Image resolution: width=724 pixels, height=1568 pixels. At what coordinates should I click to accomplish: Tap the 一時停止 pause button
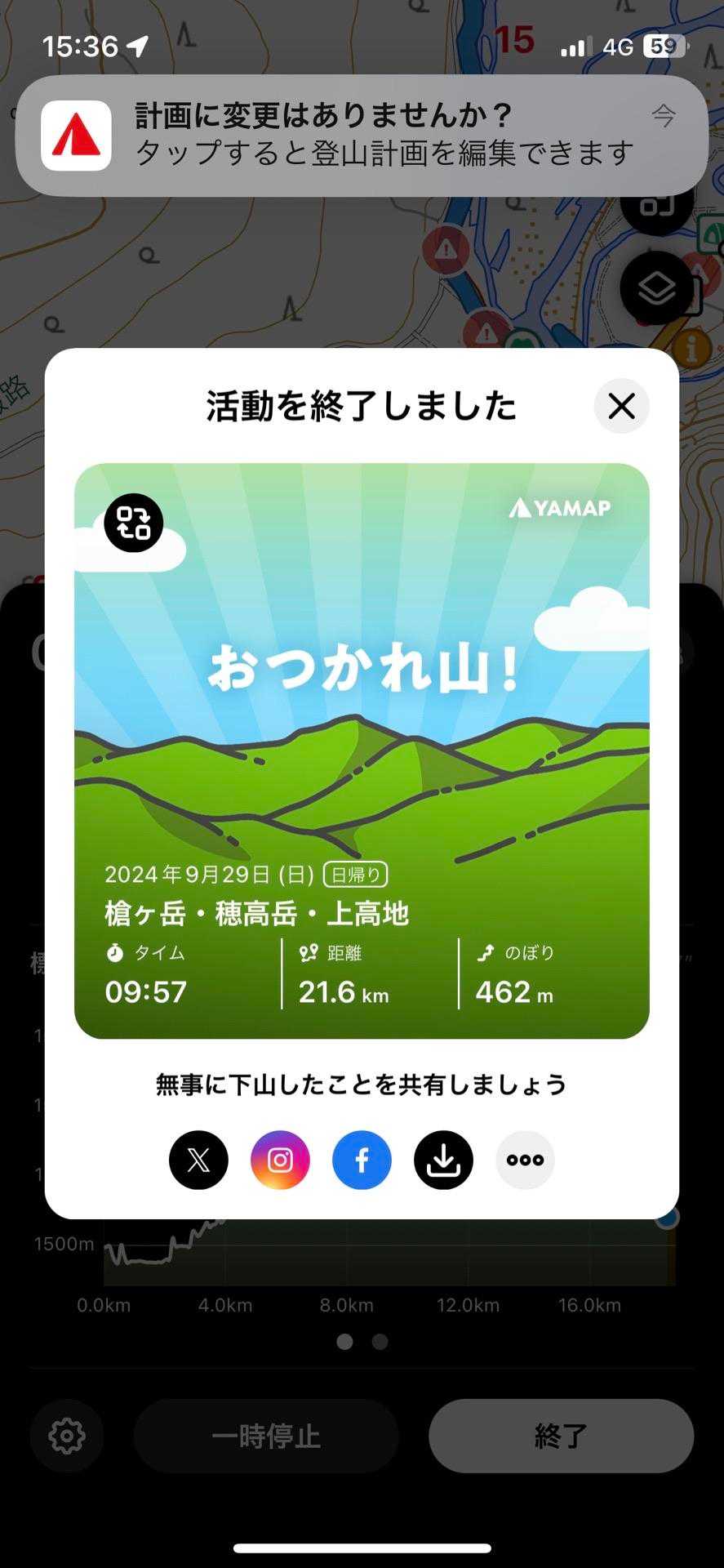[x=266, y=1436]
